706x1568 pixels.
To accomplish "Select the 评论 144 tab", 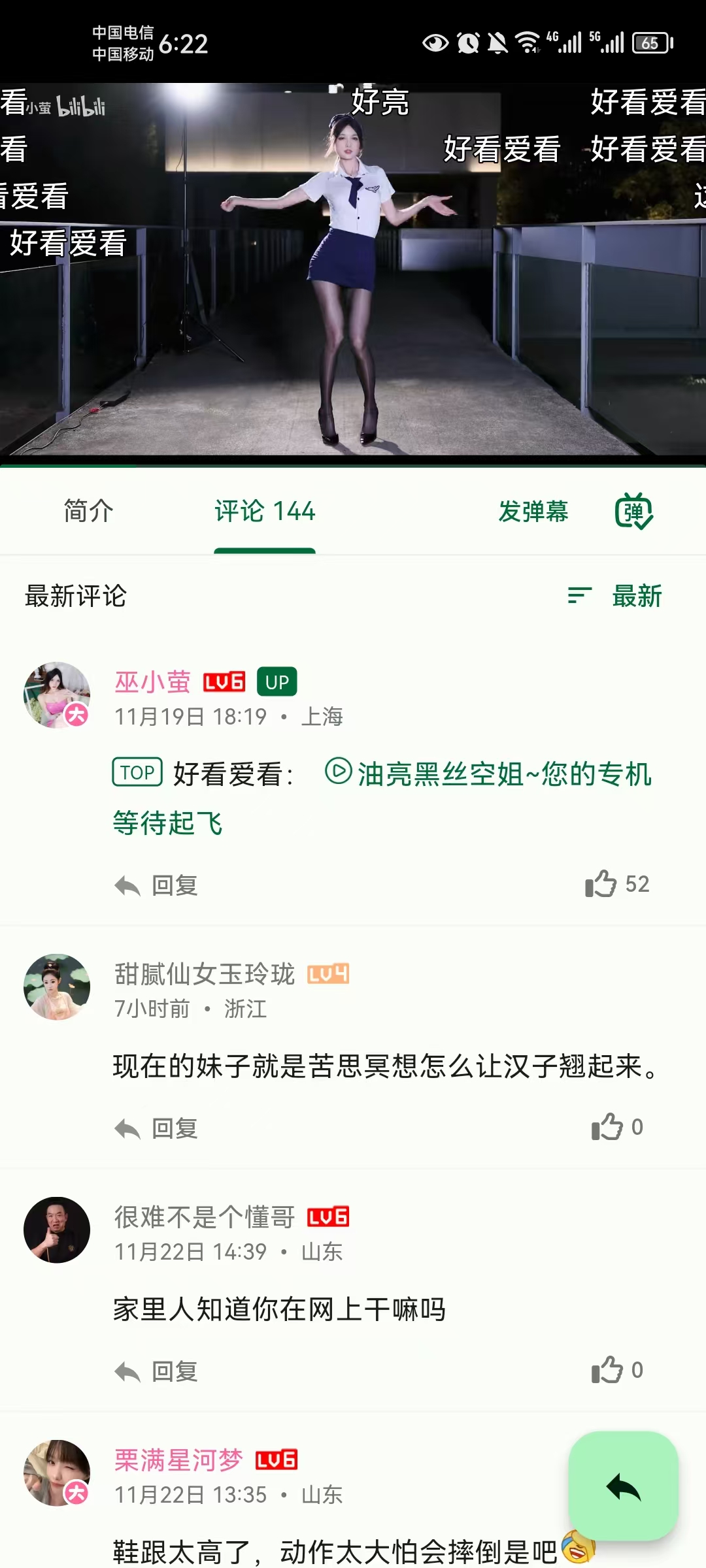I will (265, 511).
